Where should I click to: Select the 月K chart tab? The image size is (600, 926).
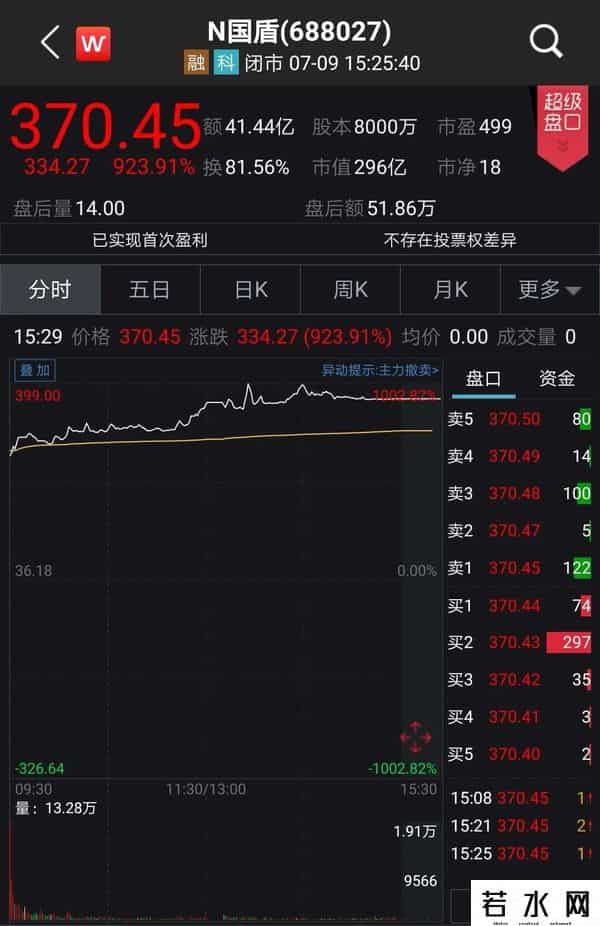[450, 290]
